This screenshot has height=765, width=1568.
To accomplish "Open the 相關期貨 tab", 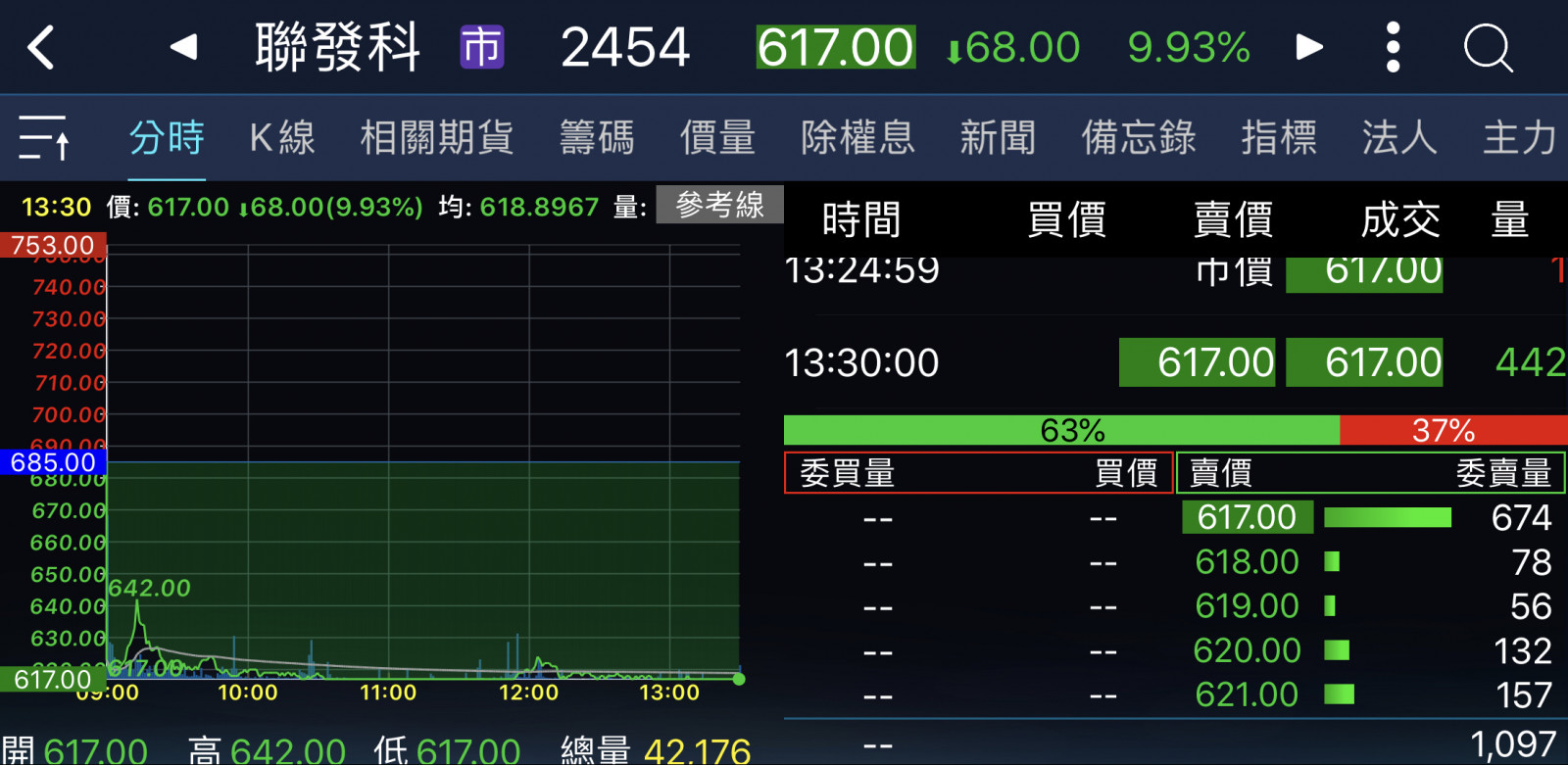I will tap(436, 137).
